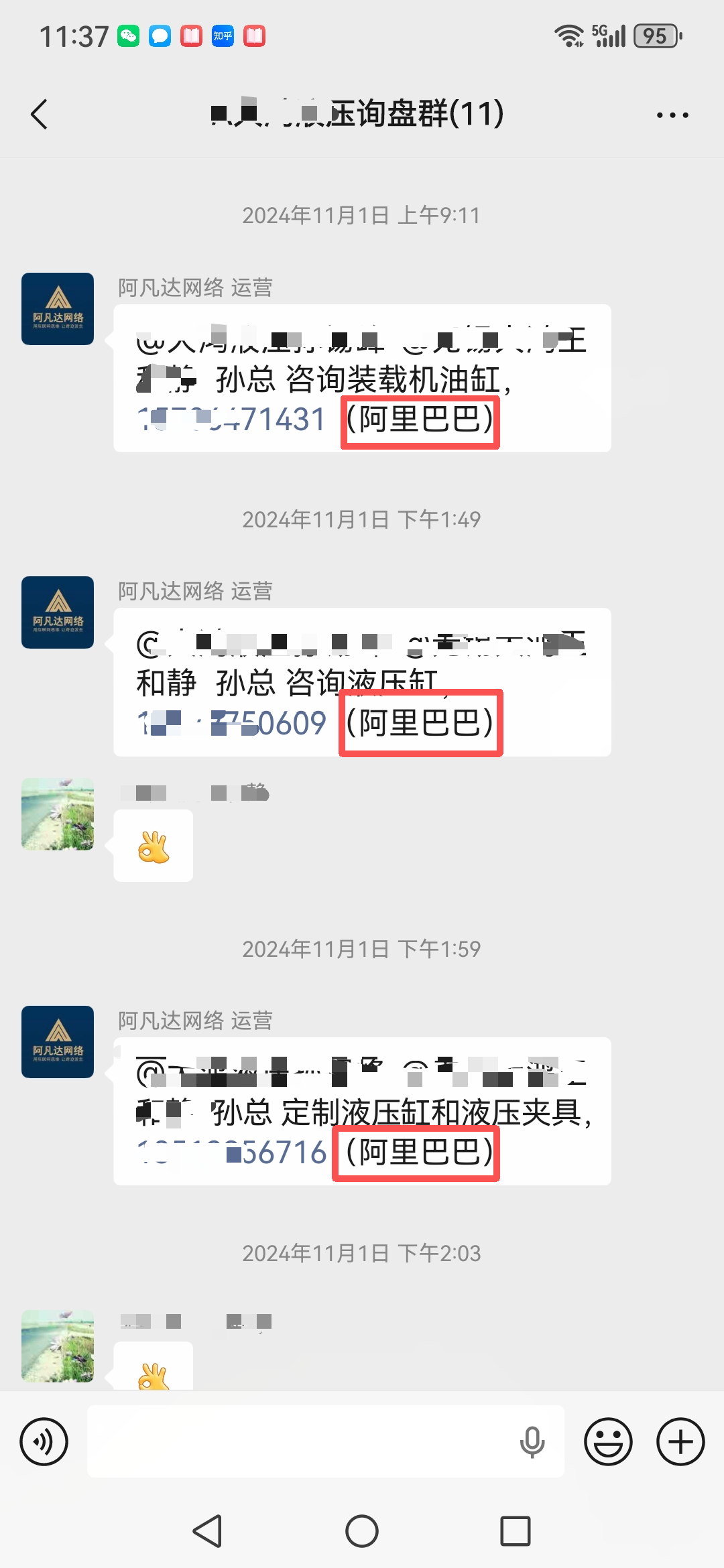
Task: Tap the phone number ending 56716
Action: [231, 1153]
